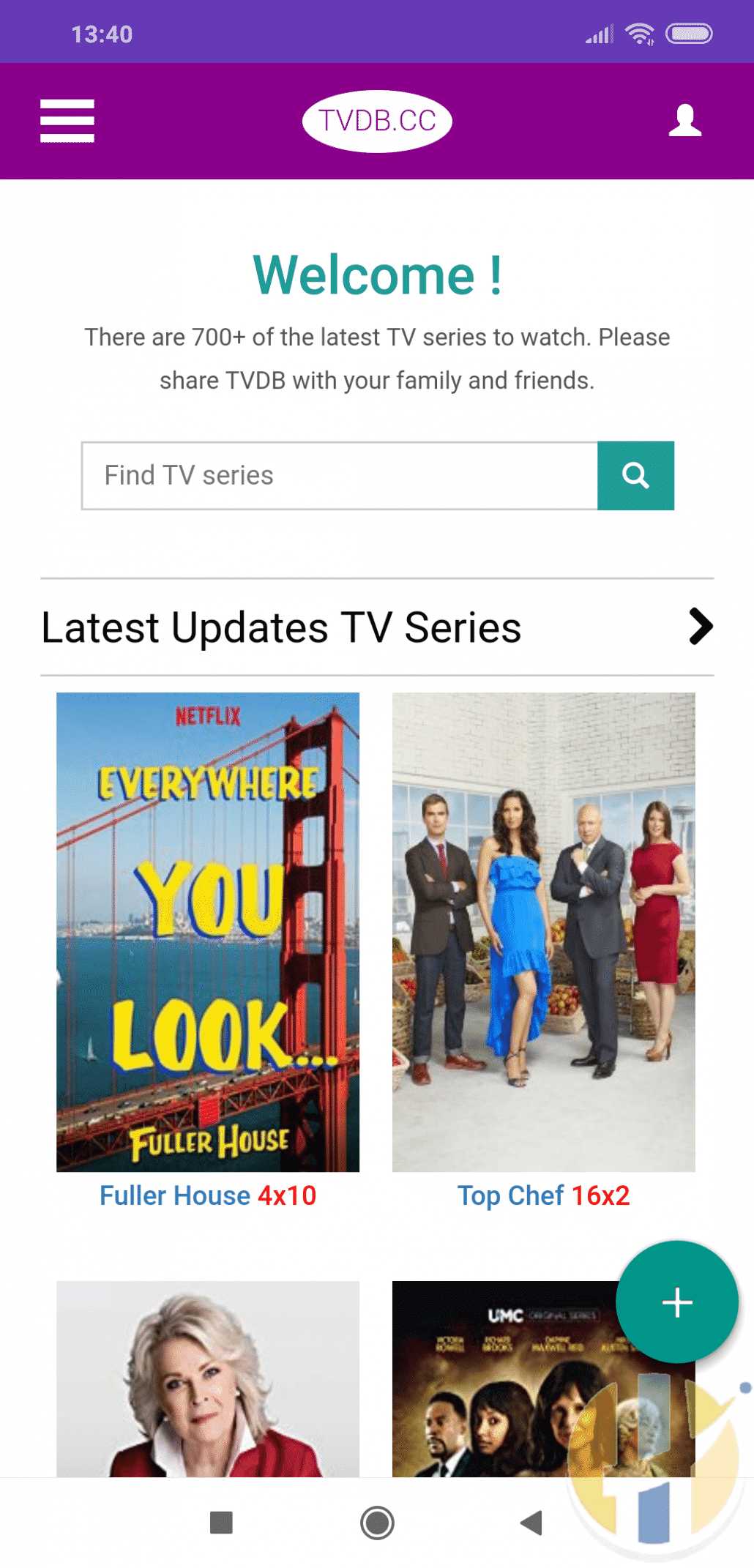Open the Fuller House 4x10 link
This screenshot has height=1568, width=754.
(208, 1195)
